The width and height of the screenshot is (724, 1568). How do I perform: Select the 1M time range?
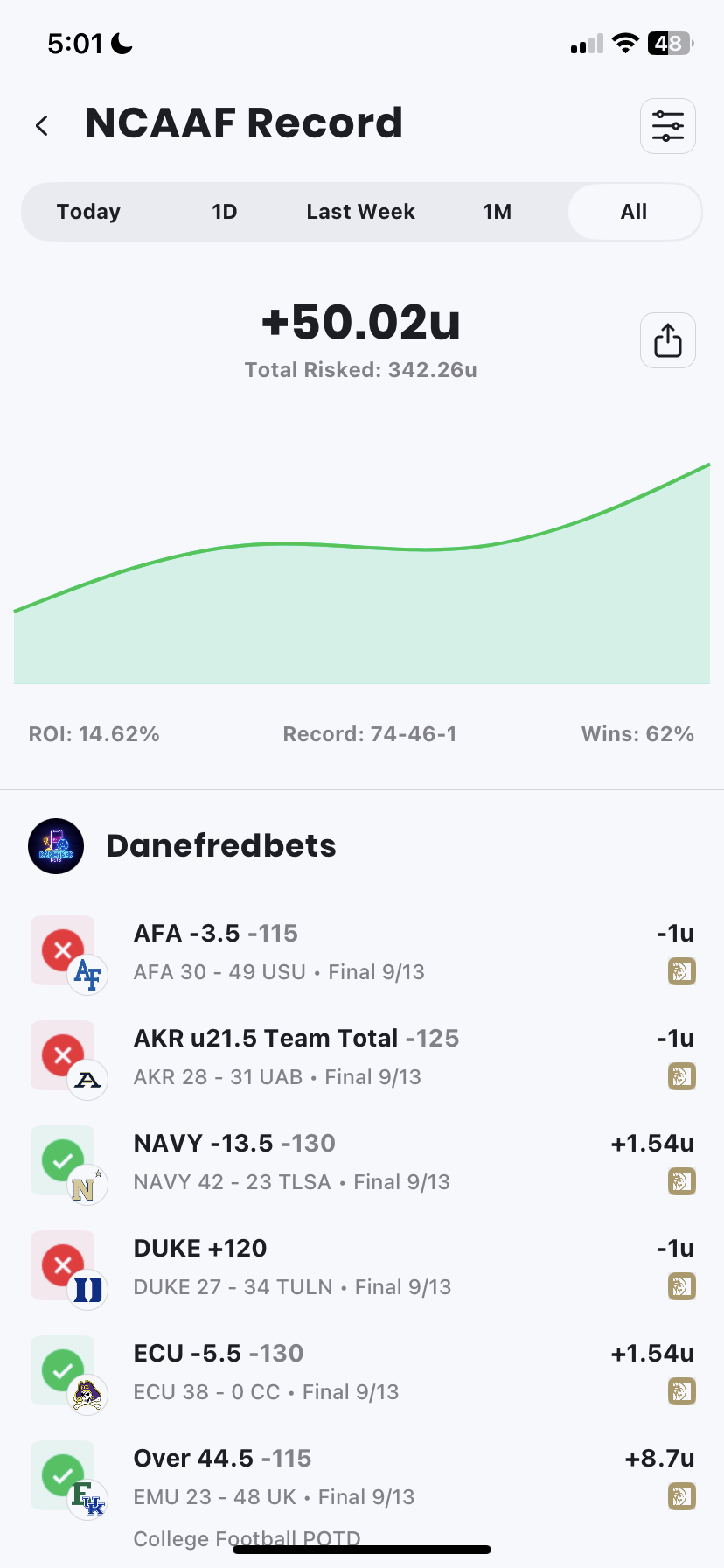click(497, 212)
